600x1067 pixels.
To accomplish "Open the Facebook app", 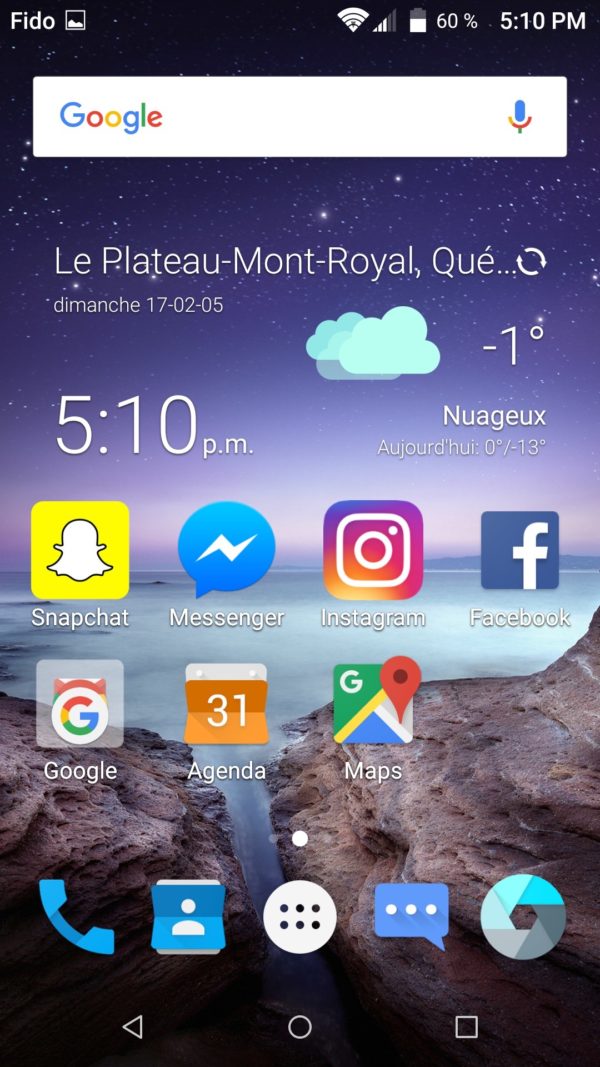I will [x=519, y=550].
